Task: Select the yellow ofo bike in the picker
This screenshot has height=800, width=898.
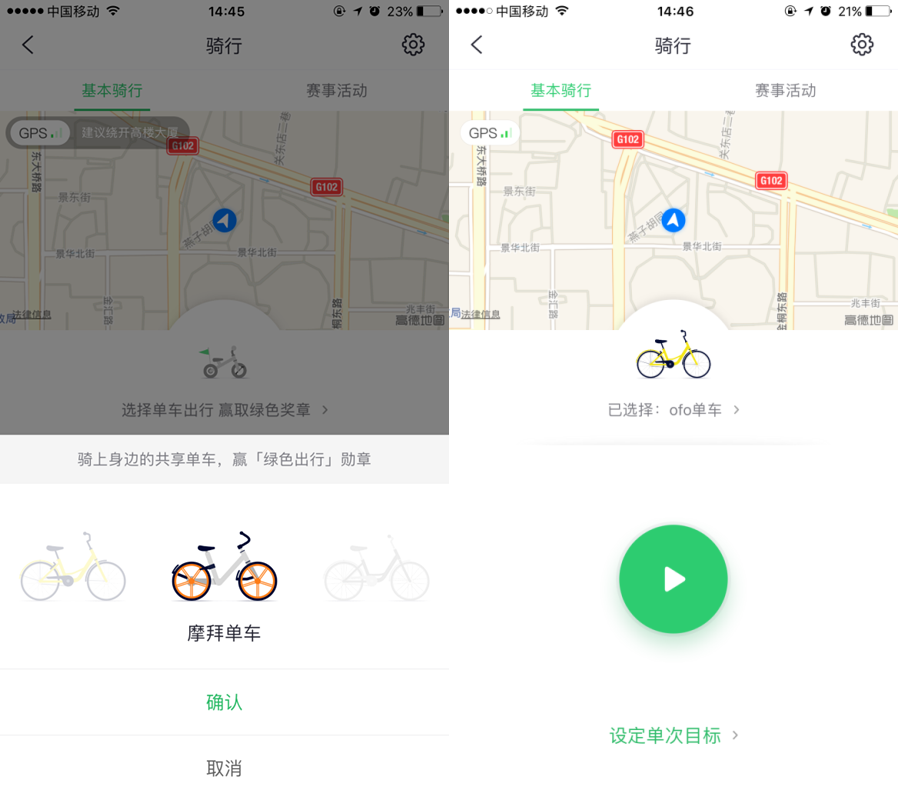Action: click(73, 568)
